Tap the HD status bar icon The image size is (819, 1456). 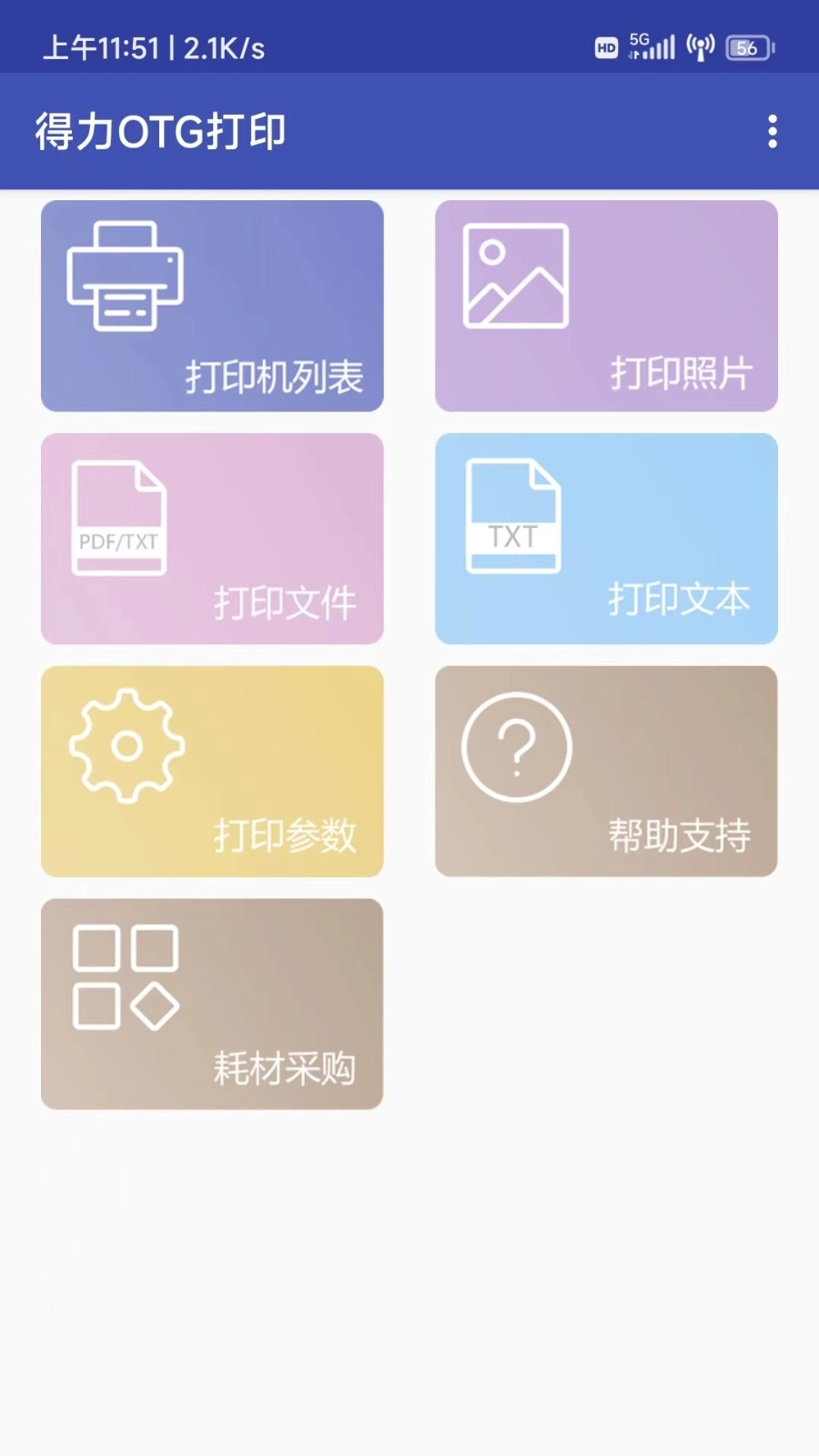(605, 47)
